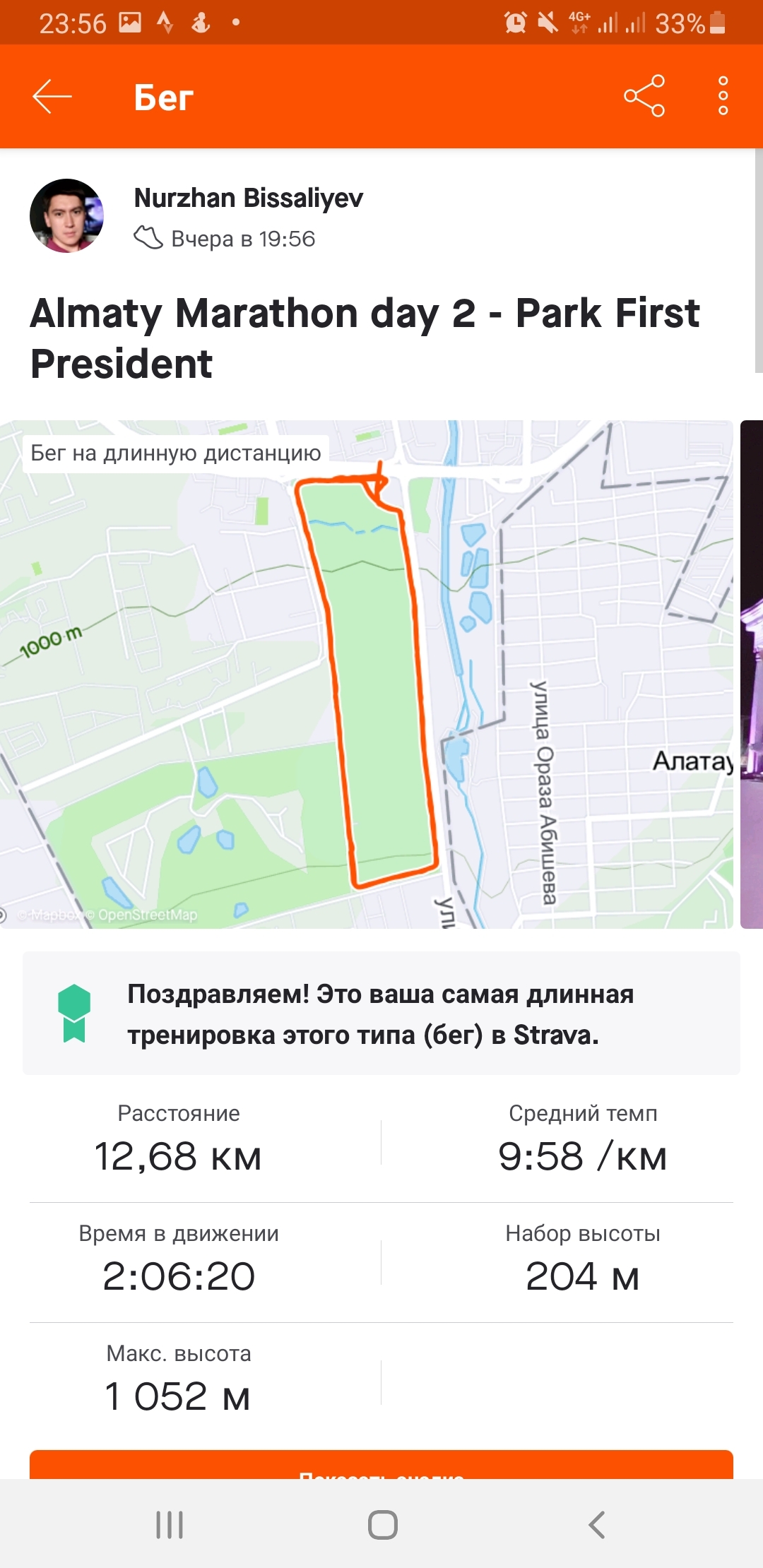Open recent apps from navigation bar

(x=170, y=1525)
